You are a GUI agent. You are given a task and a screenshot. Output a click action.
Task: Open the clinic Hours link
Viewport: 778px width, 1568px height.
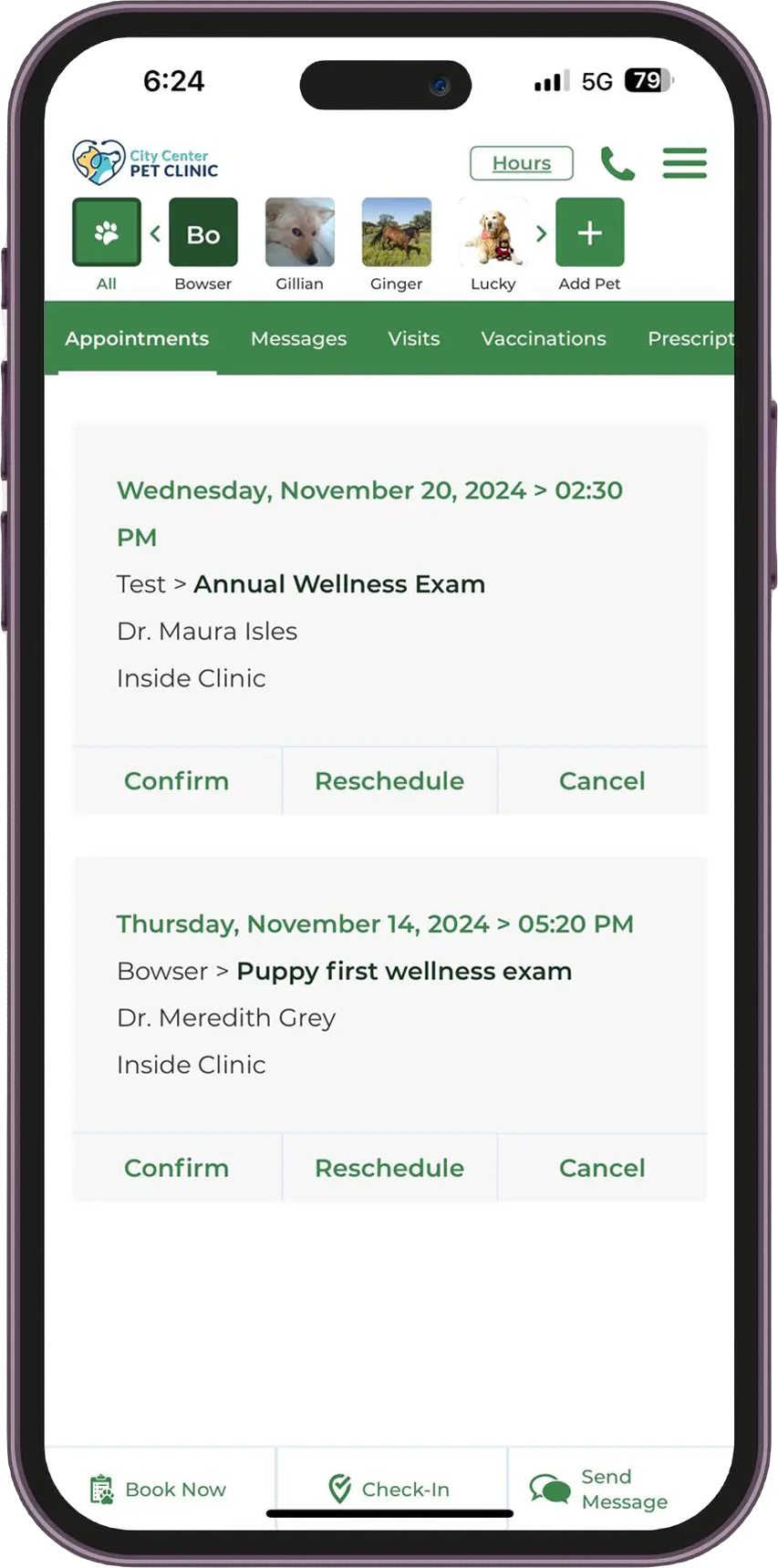[521, 163]
